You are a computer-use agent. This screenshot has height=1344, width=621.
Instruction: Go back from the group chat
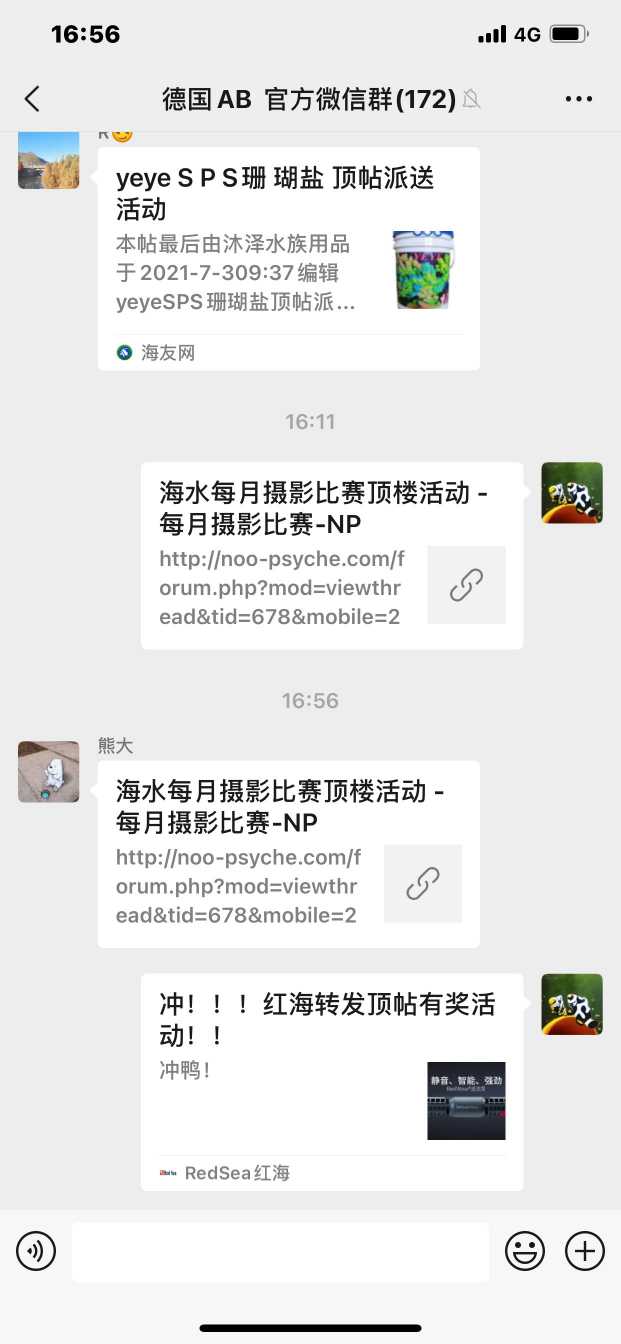tap(32, 98)
